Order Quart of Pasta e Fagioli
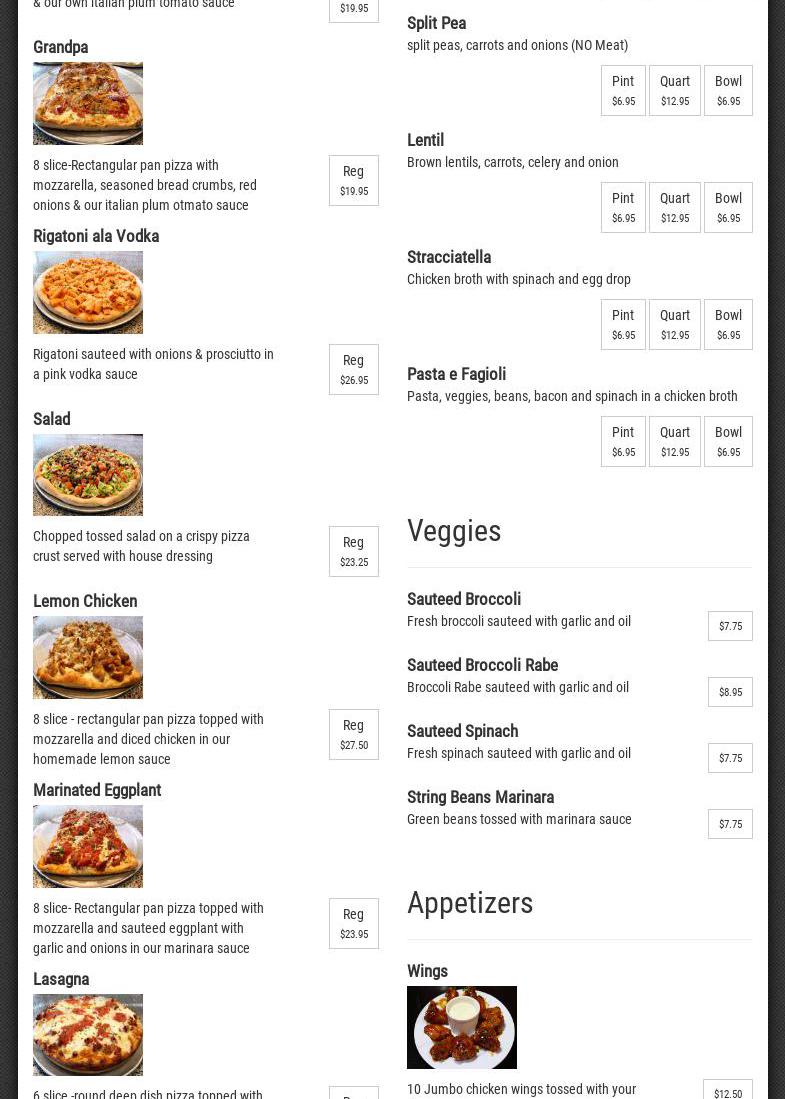785x1099 pixels. pyautogui.click(x=675, y=441)
